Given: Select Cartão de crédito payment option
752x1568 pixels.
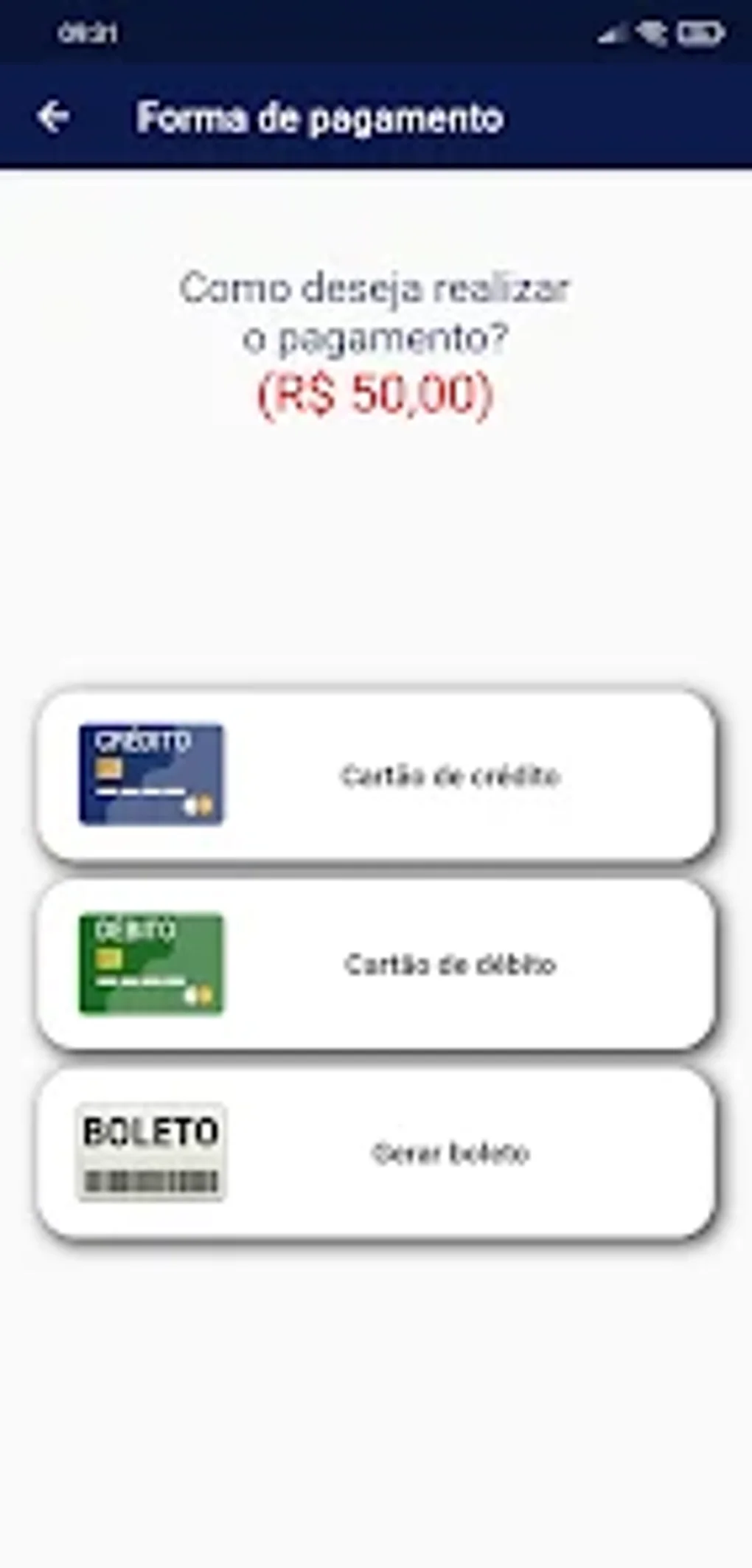Looking at the screenshot, I should 376,775.
